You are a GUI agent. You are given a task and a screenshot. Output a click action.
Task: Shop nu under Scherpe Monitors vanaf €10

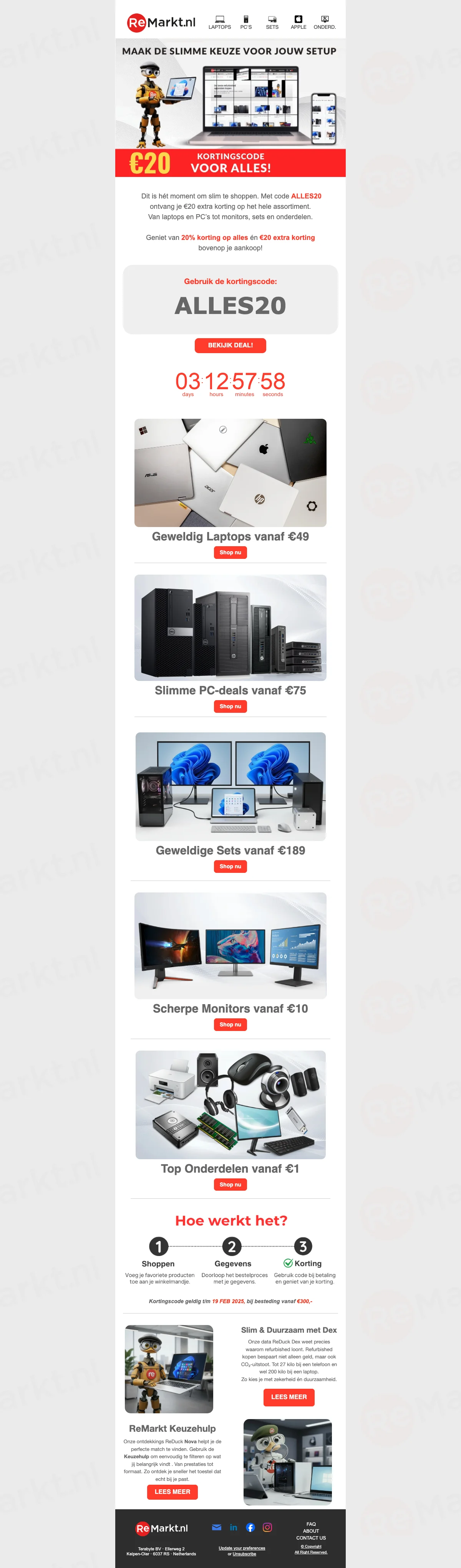click(230, 1024)
